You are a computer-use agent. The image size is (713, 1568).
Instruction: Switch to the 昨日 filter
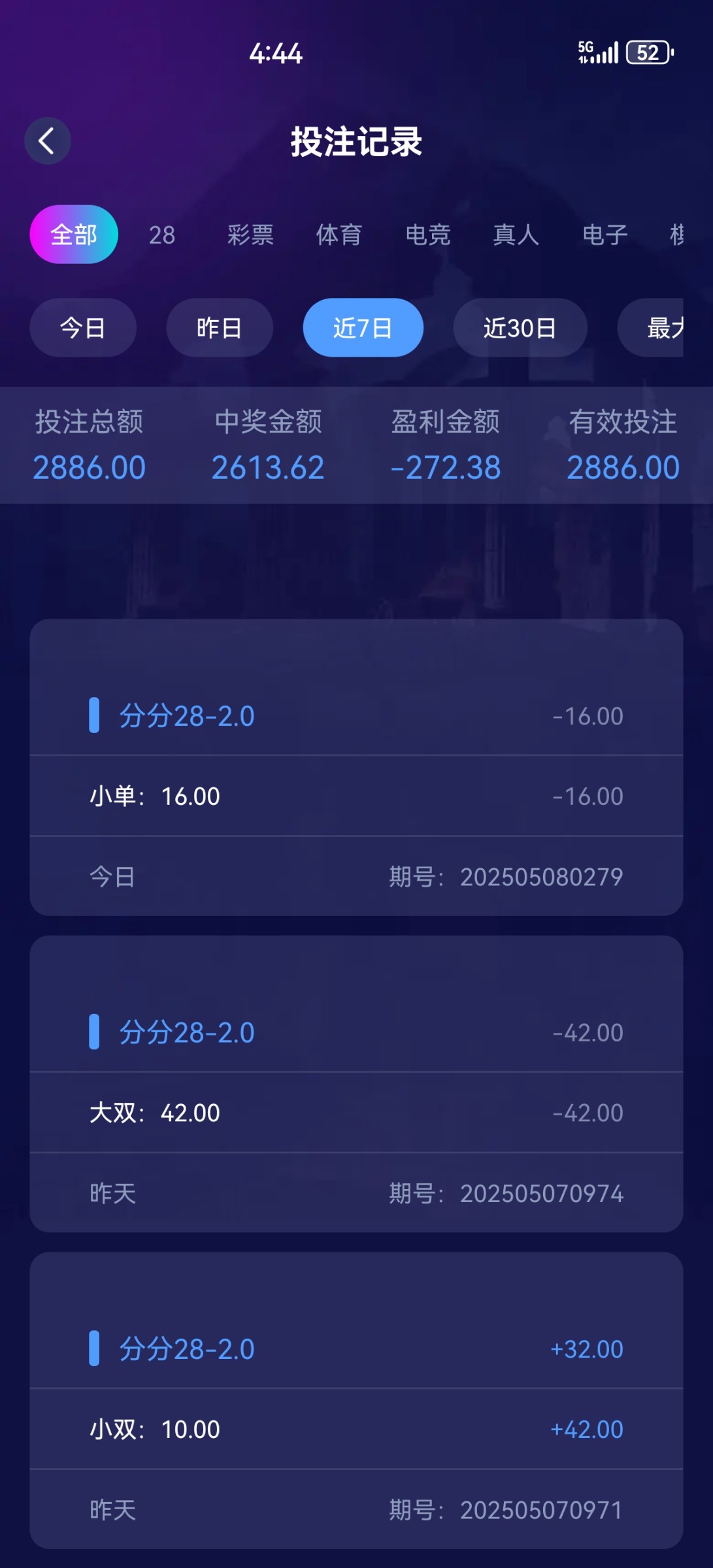[220, 327]
